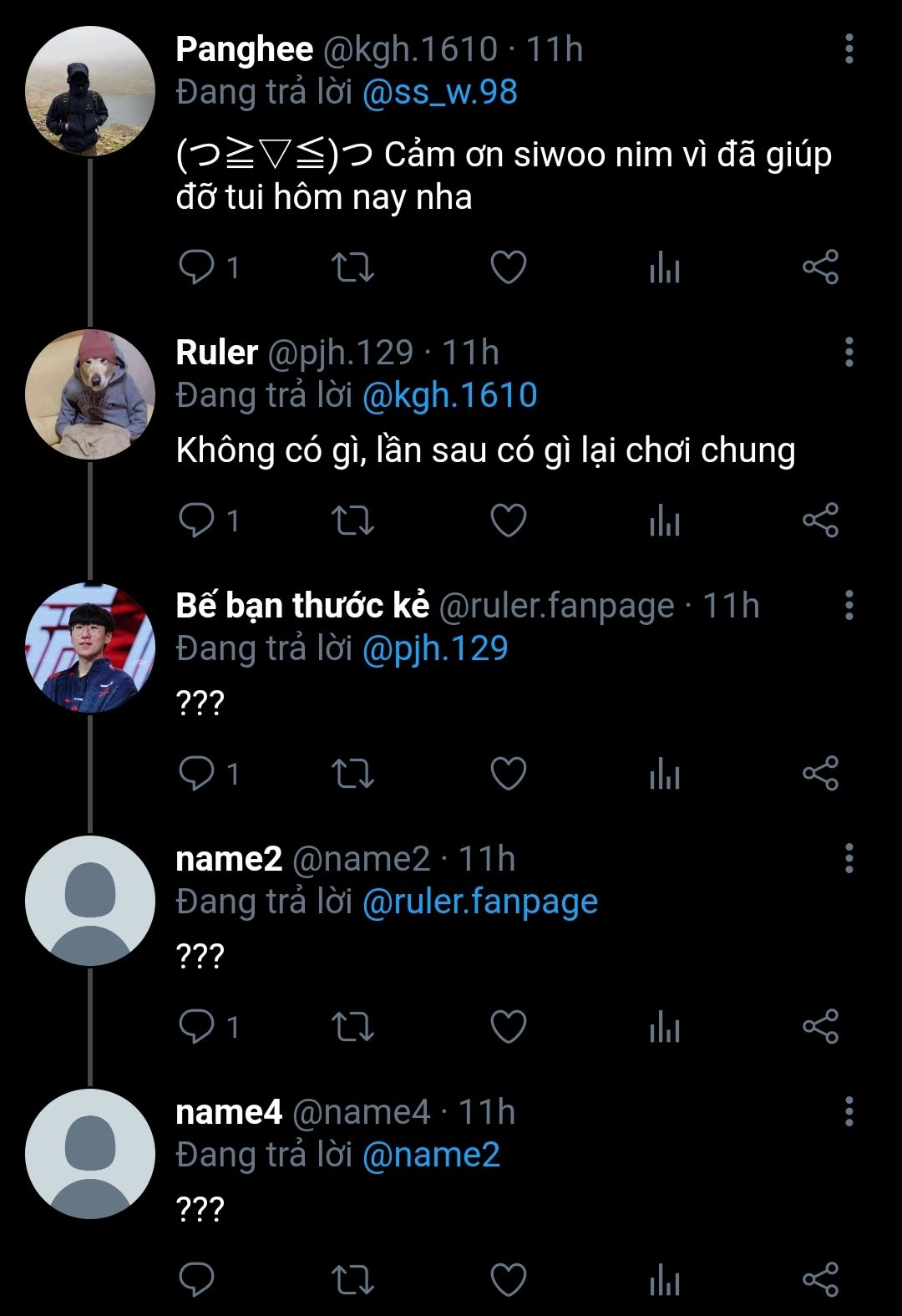Like name2's reply
This screenshot has height=1316, width=902.
[508, 1027]
